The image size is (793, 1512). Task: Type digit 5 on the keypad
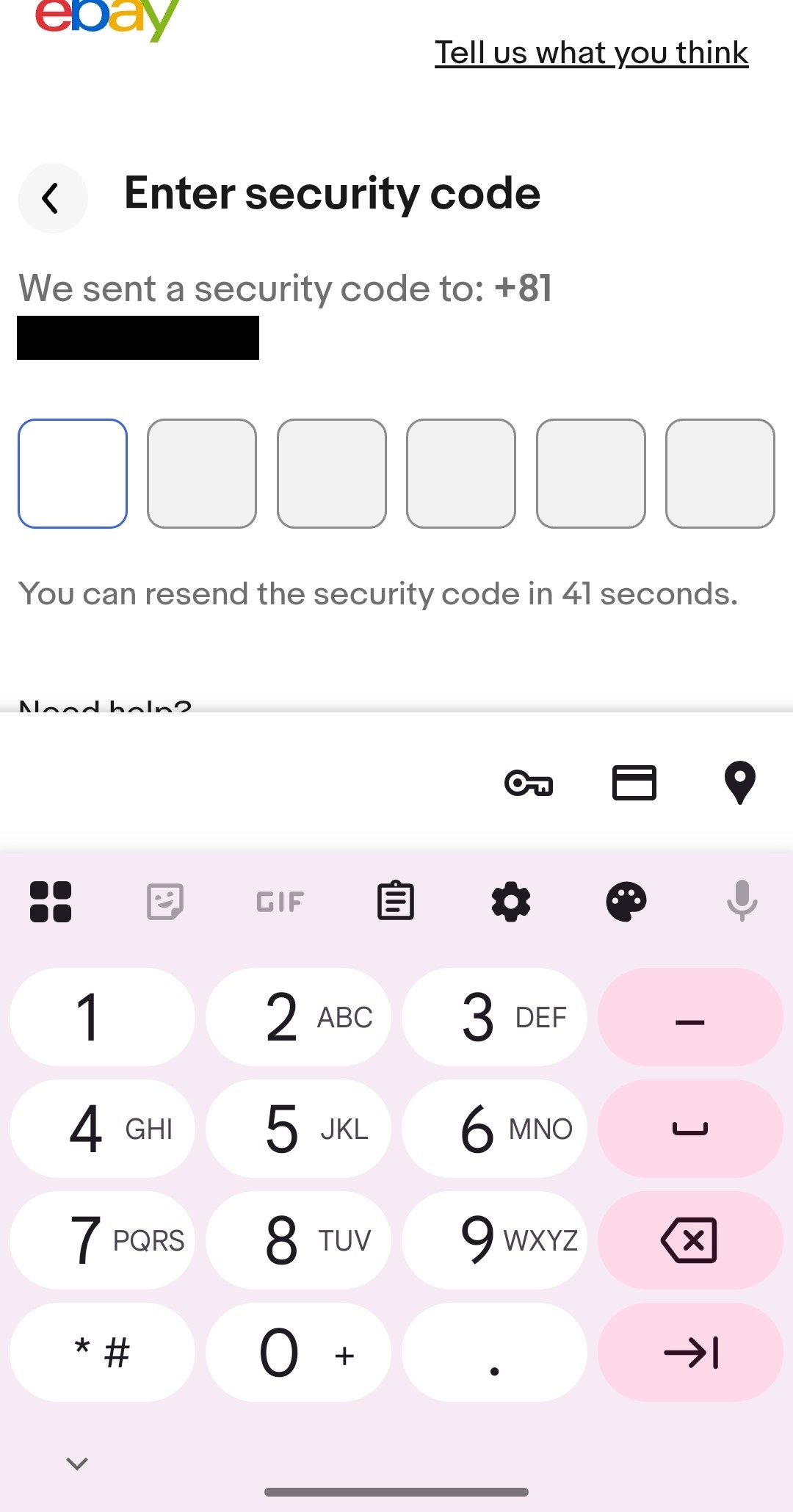[x=298, y=1129]
